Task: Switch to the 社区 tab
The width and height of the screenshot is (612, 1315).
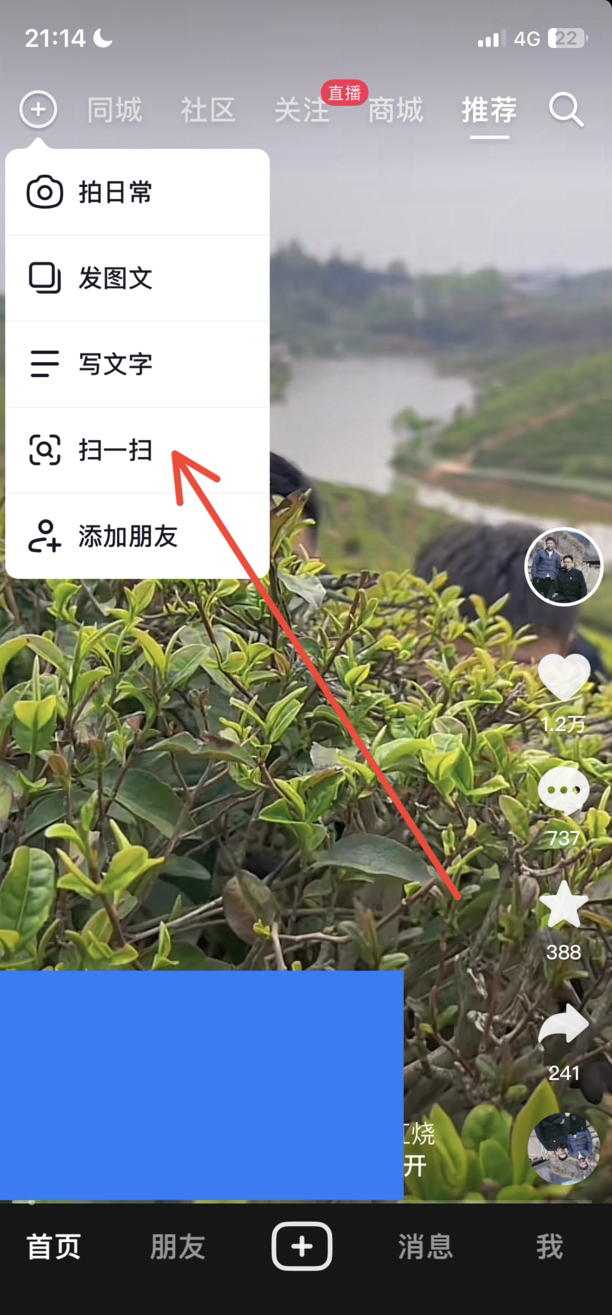Action: click(208, 110)
